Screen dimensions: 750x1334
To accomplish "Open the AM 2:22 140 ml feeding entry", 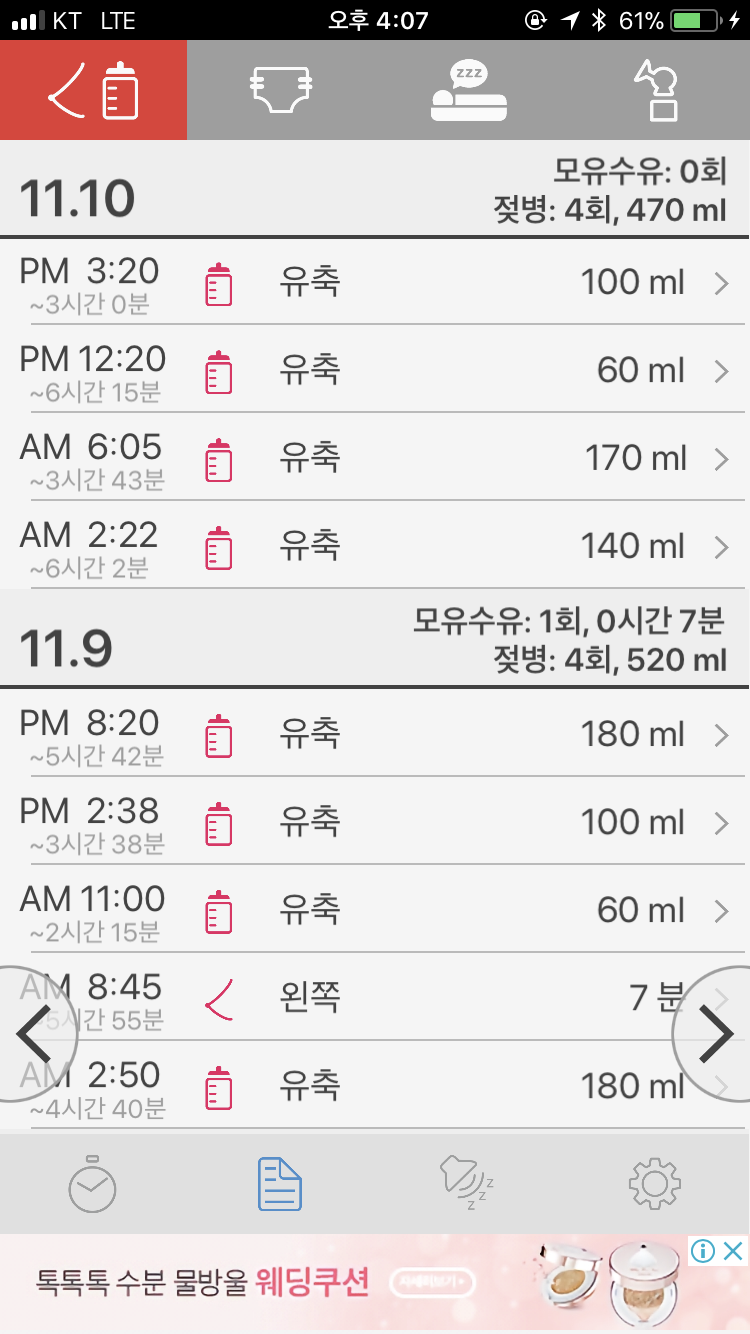I will click(x=375, y=545).
